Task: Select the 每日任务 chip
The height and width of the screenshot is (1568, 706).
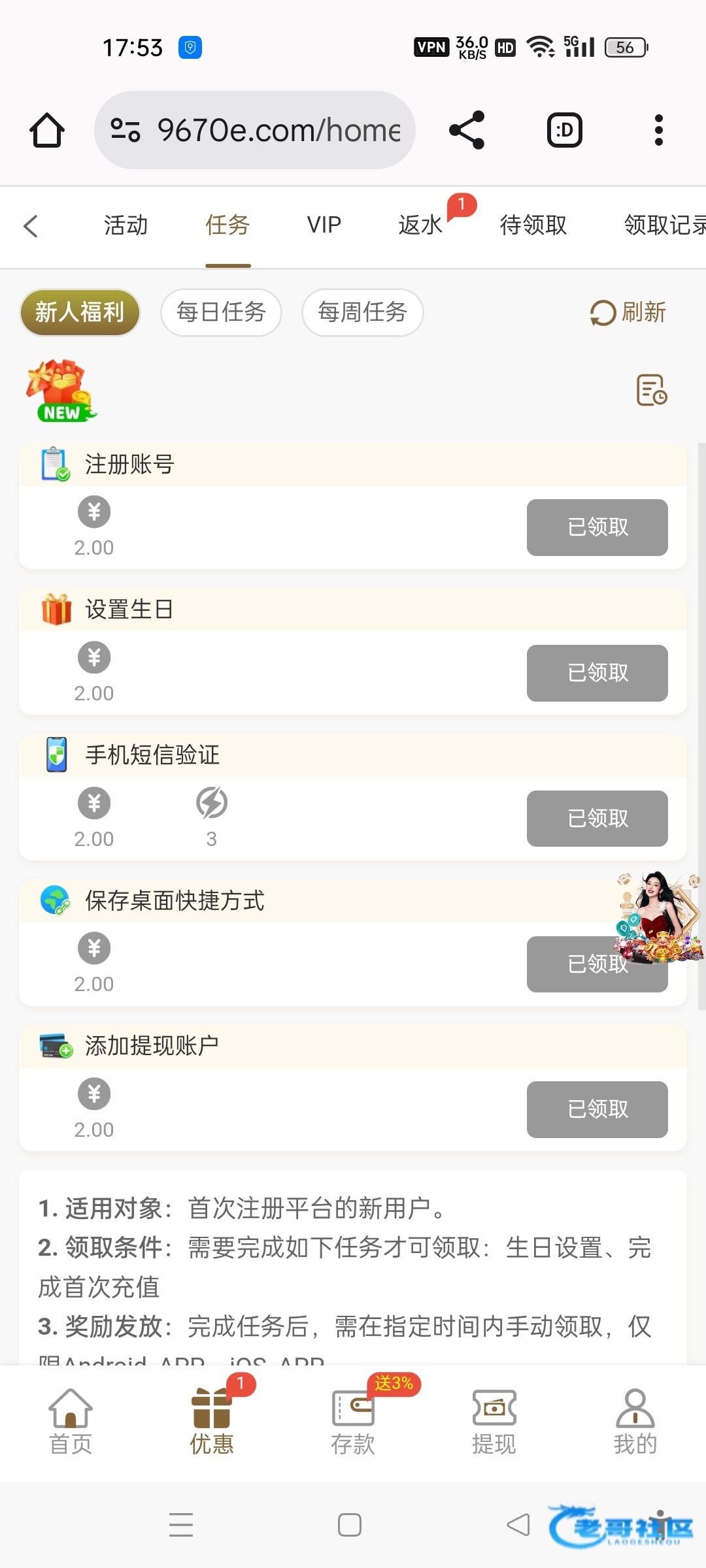Action: [221, 312]
